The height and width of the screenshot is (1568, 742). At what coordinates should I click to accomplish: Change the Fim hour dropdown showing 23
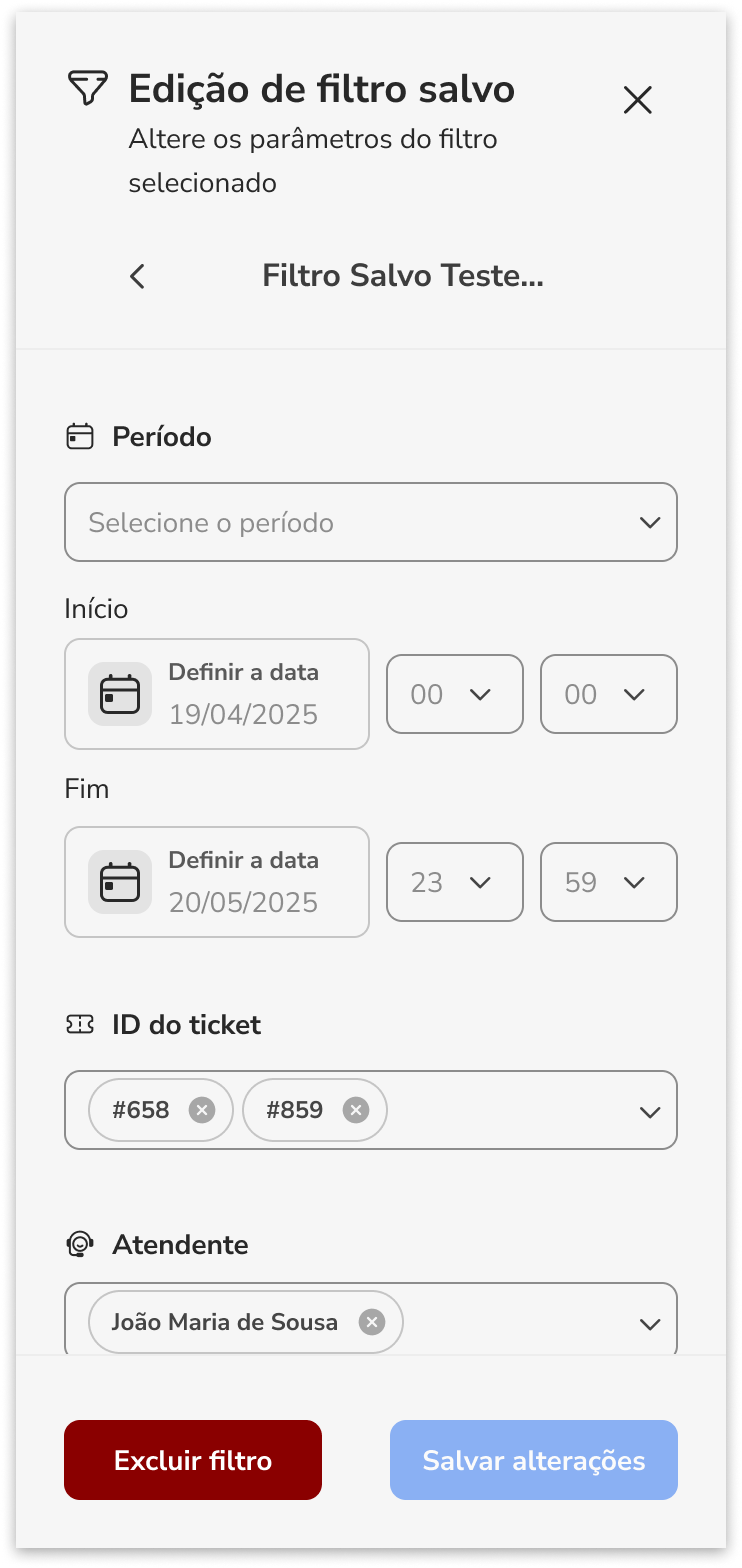point(455,882)
